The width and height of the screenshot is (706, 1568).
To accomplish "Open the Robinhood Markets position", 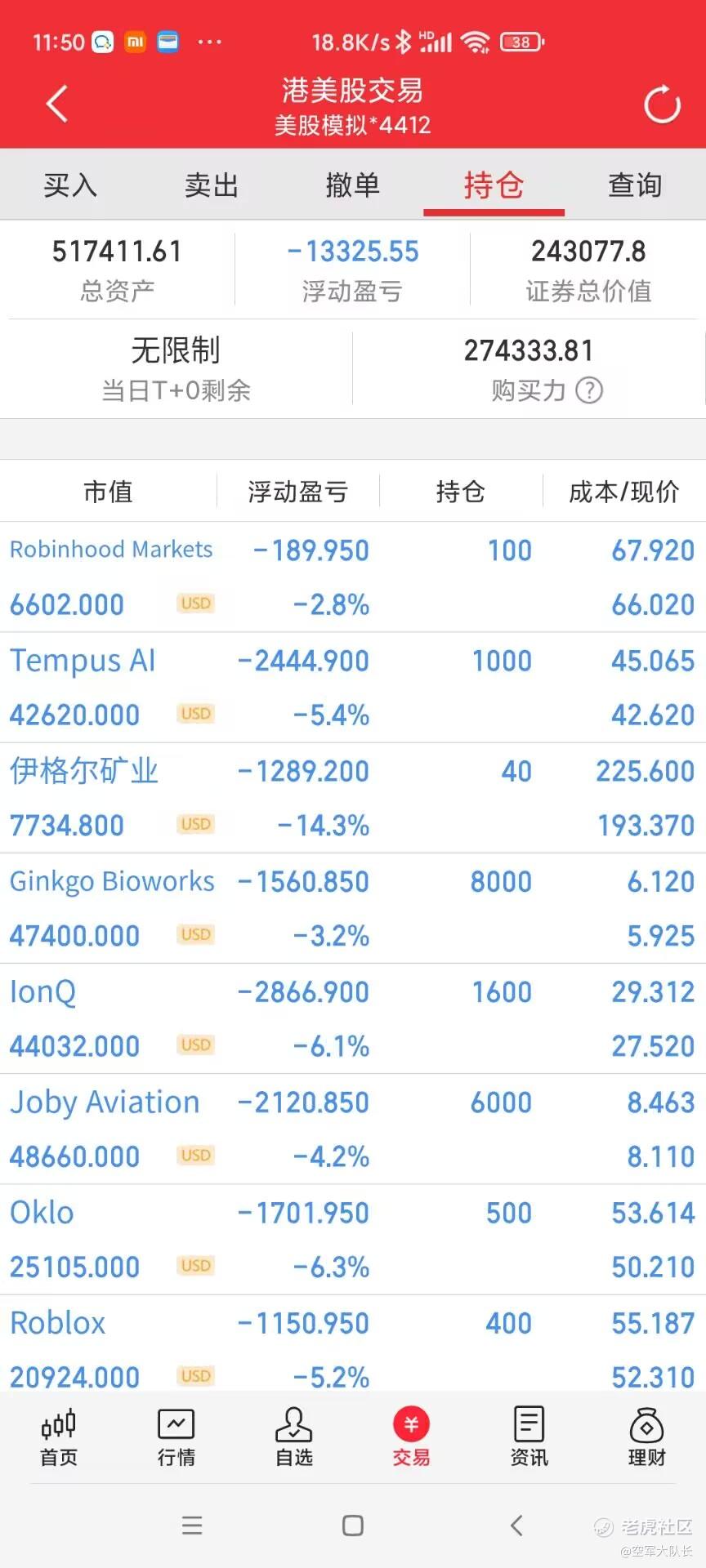I will coord(353,577).
